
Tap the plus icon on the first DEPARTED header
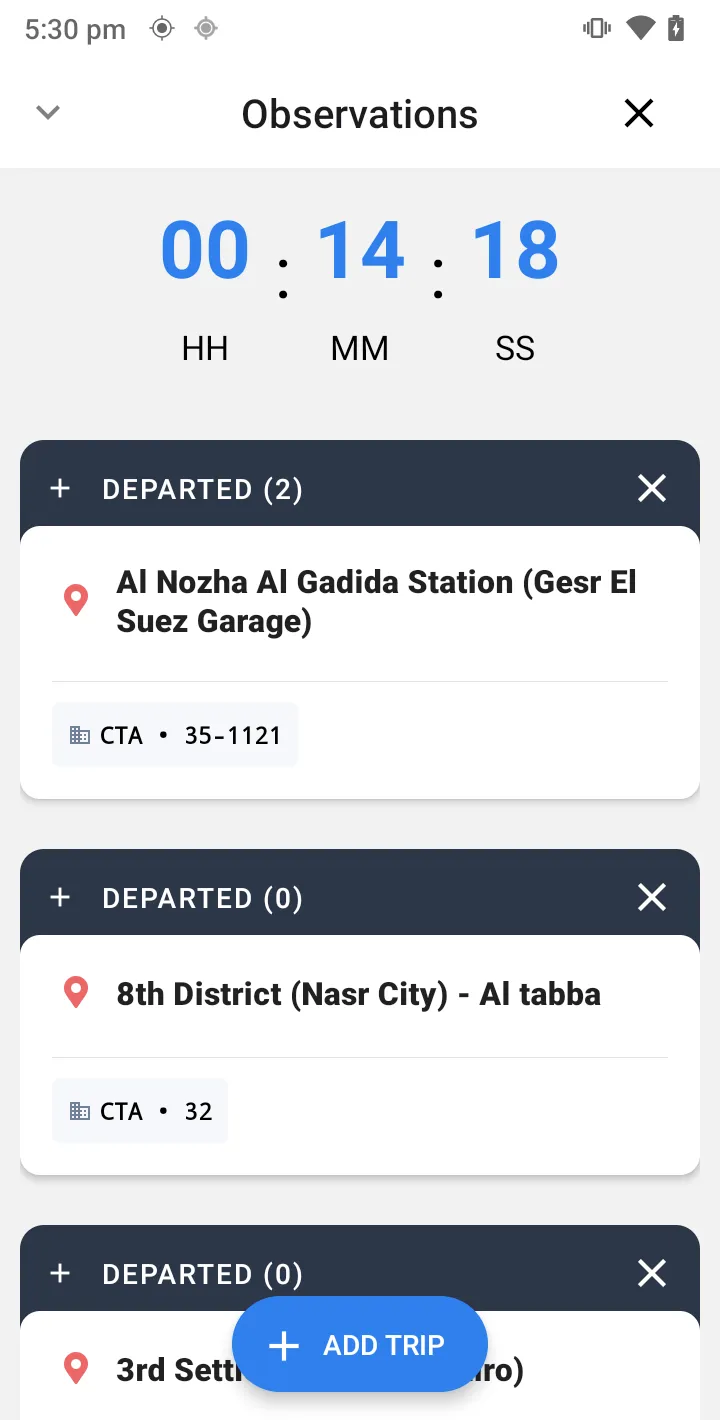tap(60, 488)
